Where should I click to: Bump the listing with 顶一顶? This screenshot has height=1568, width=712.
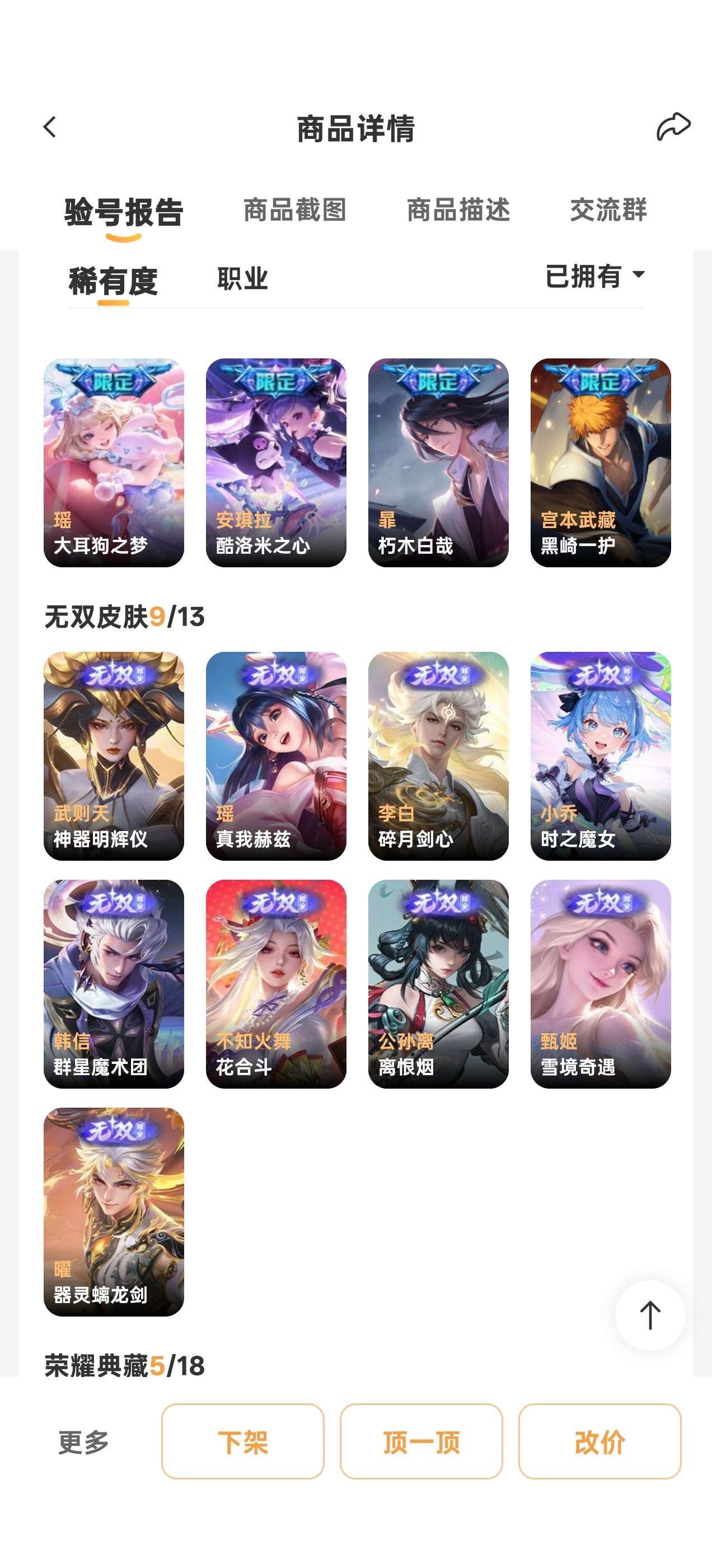pyautogui.click(x=421, y=1441)
